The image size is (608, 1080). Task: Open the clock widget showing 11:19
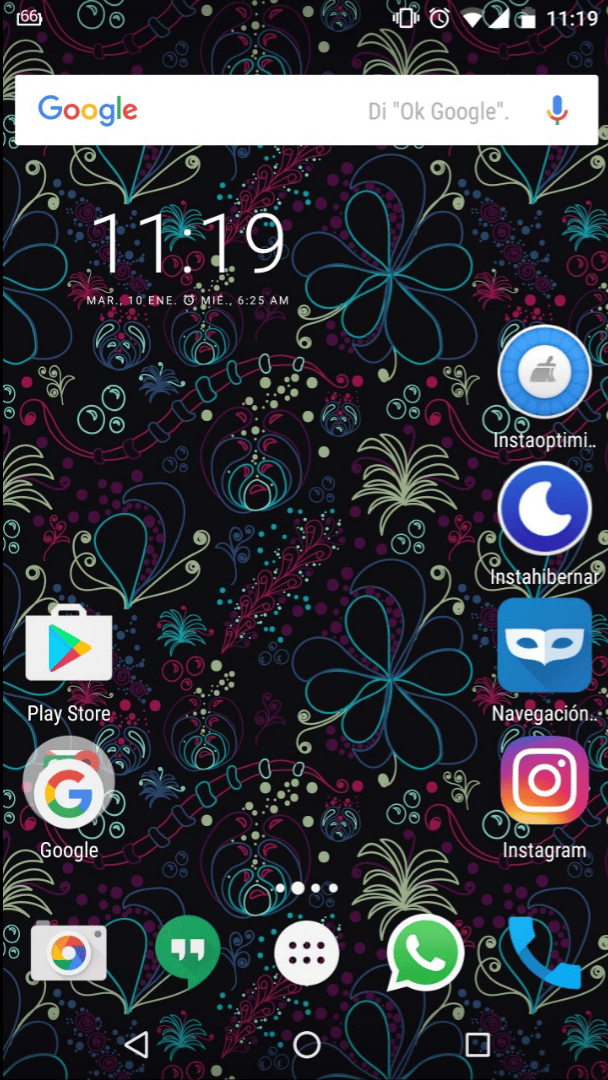[x=188, y=243]
